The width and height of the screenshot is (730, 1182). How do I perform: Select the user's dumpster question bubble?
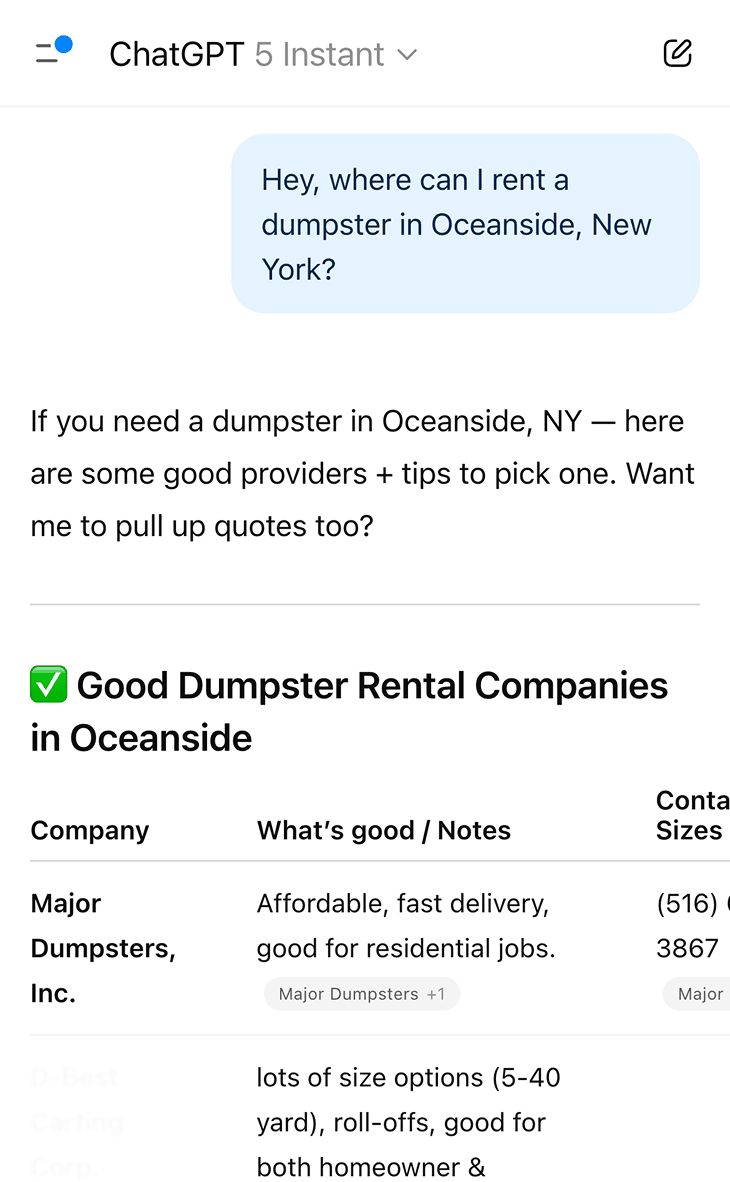[x=464, y=224]
